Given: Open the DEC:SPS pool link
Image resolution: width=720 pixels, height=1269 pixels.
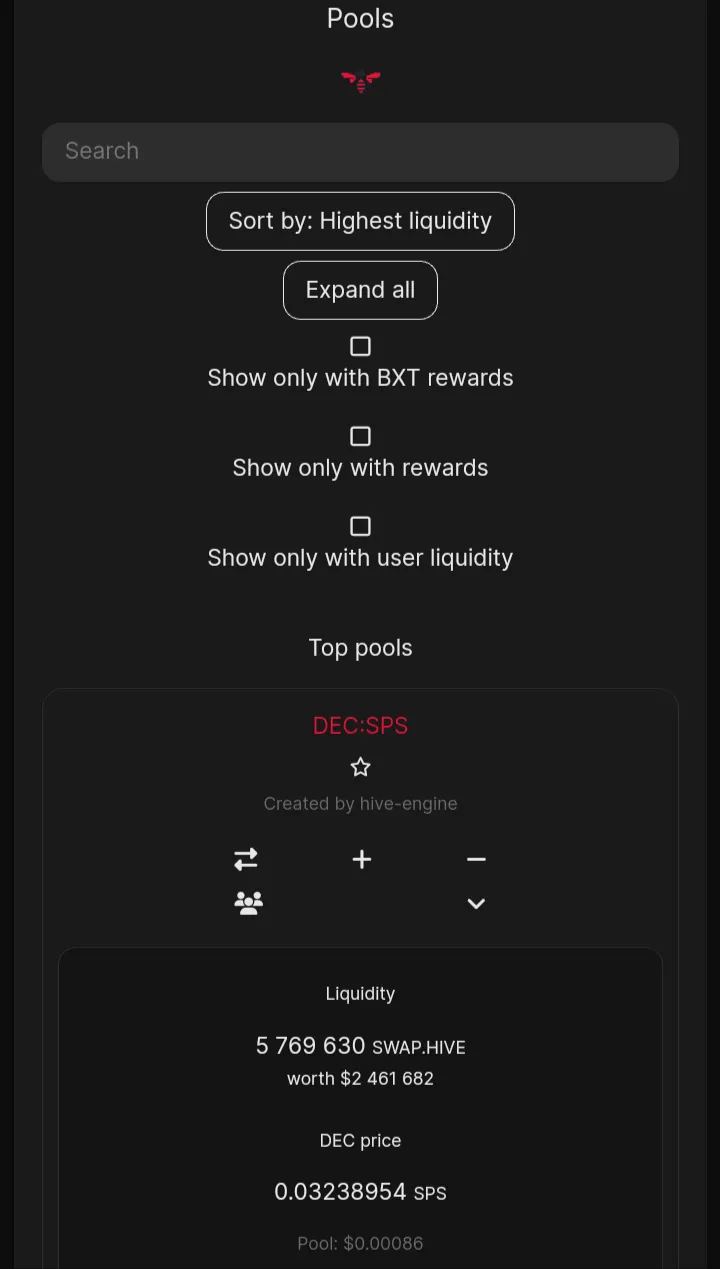Looking at the screenshot, I should (x=360, y=725).
